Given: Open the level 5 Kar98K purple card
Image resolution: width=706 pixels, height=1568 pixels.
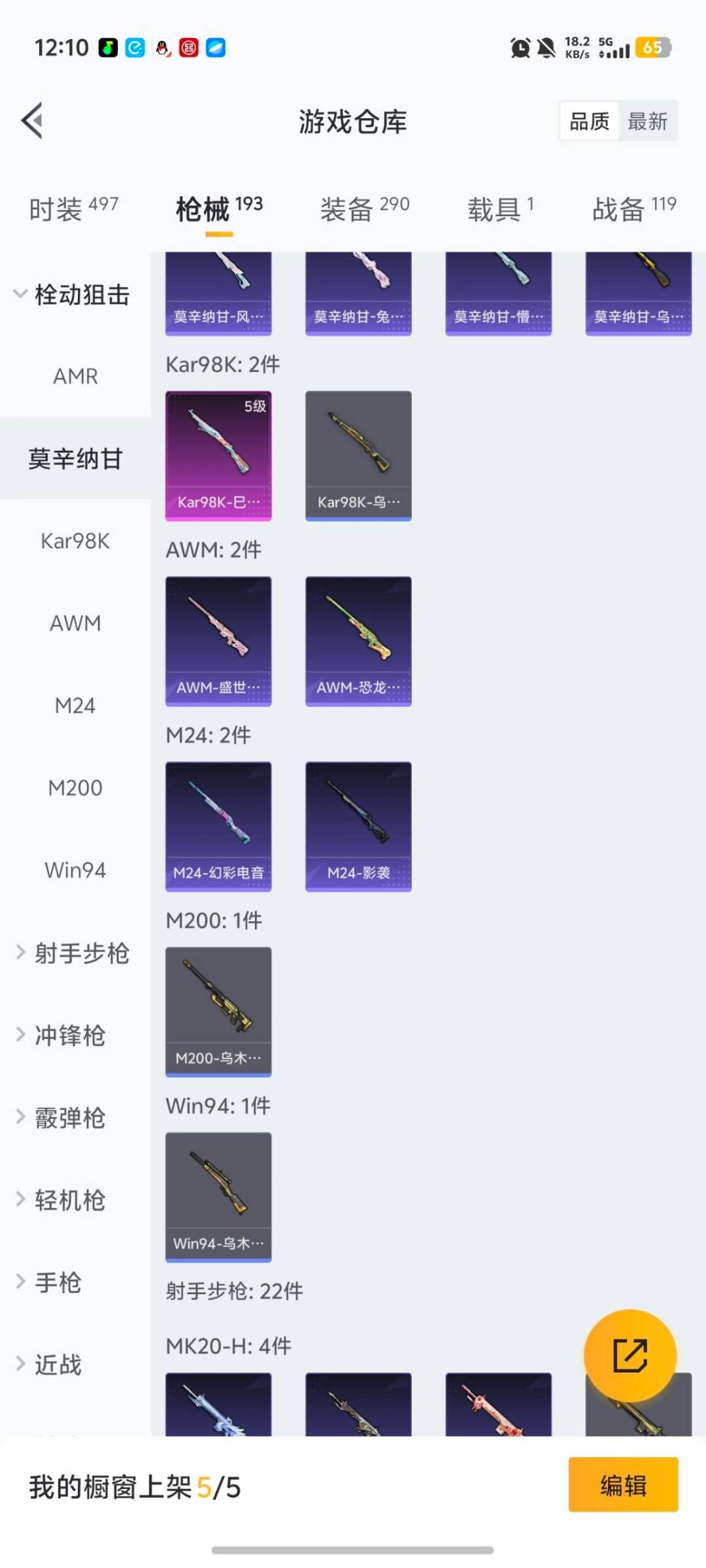Looking at the screenshot, I should click(218, 455).
